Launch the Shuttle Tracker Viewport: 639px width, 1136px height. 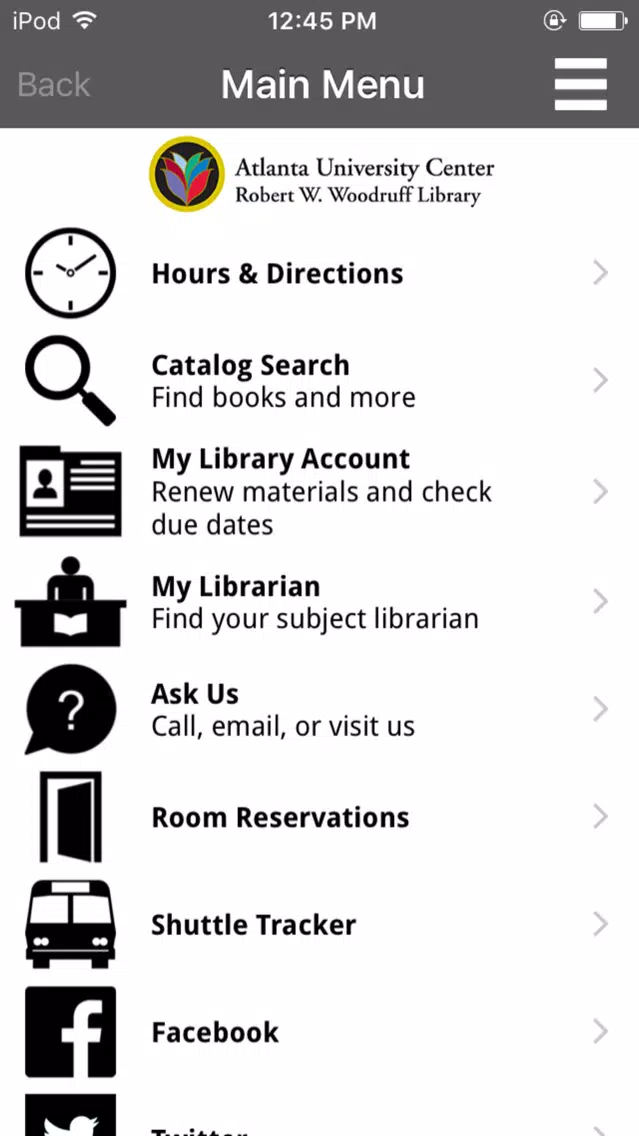[x=320, y=924]
